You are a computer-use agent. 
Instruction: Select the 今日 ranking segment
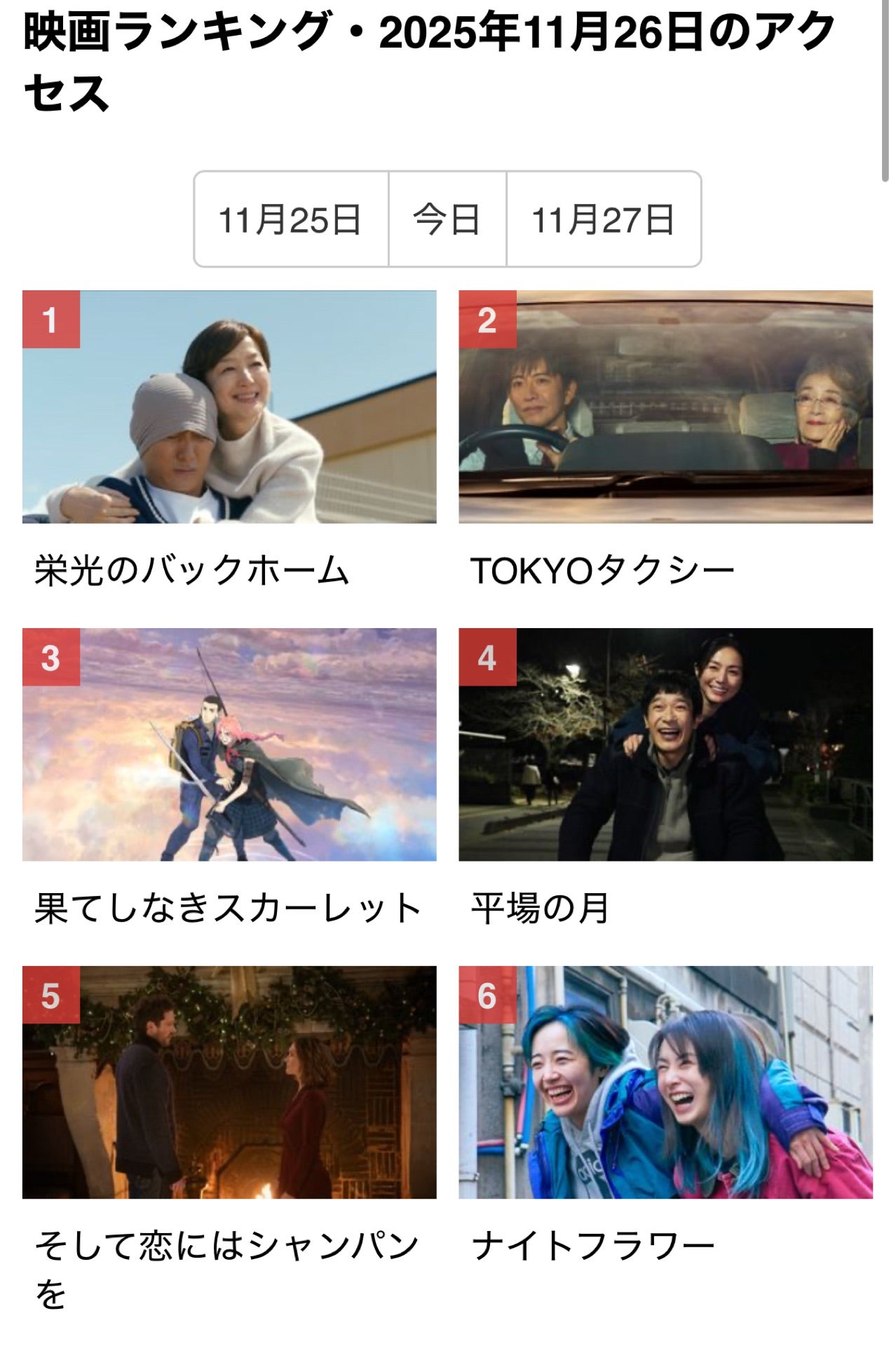pyautogui.click(x=447, y=219)
